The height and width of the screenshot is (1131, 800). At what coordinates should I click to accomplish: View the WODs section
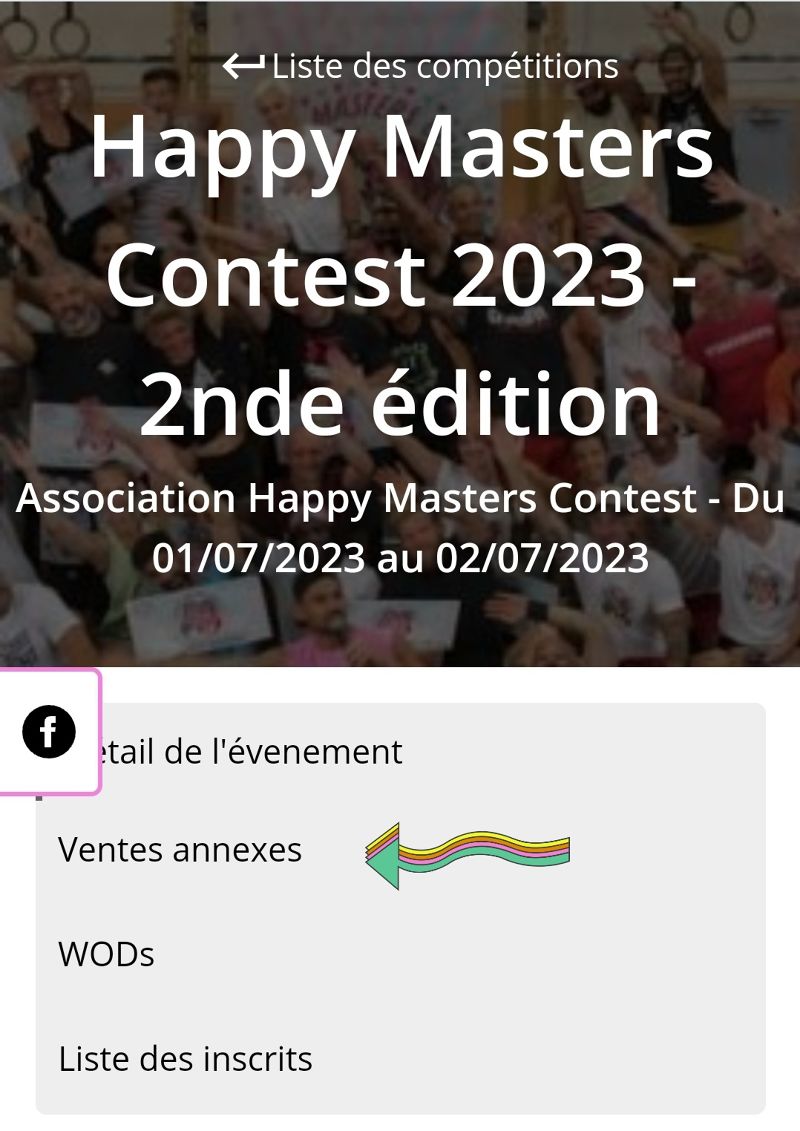[107, 955]
